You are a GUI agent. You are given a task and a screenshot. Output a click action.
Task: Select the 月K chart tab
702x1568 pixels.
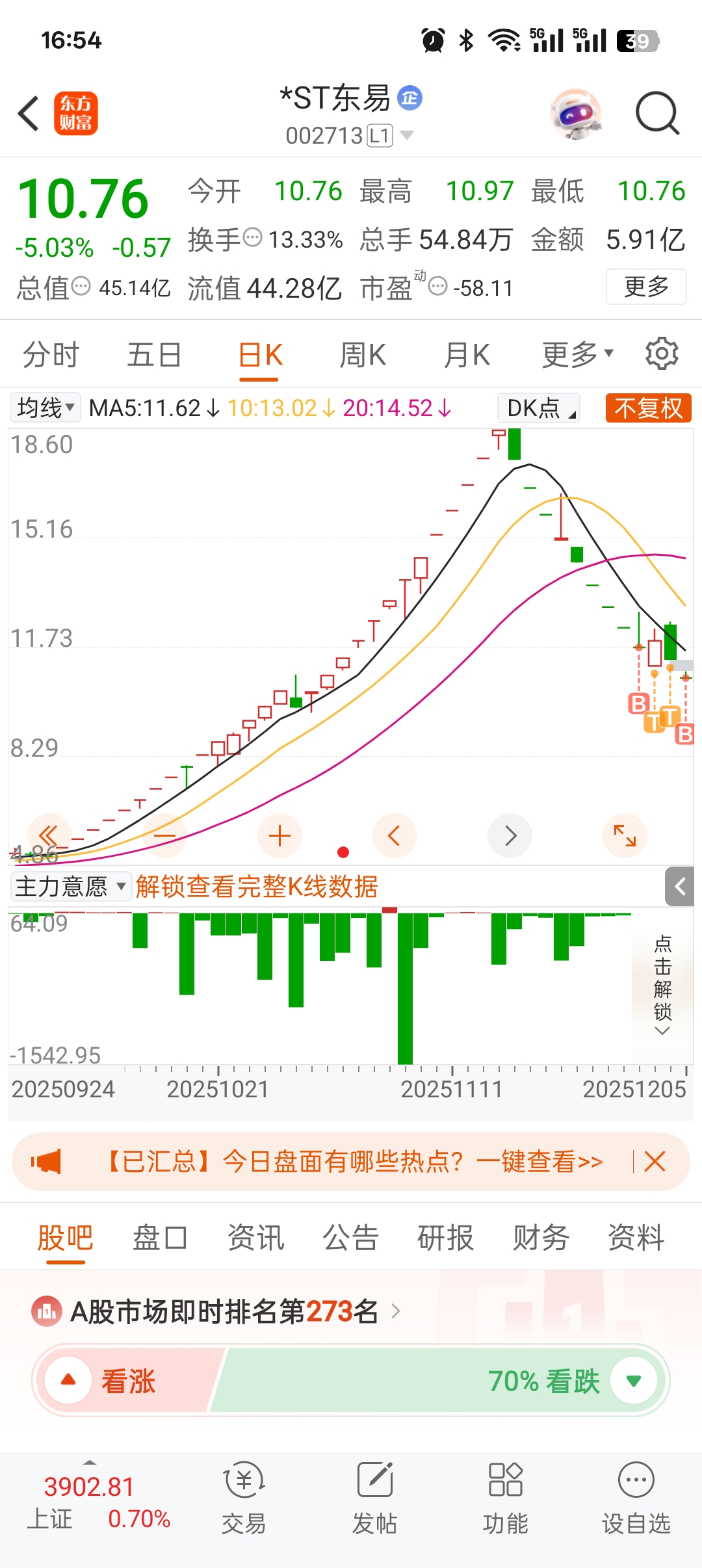point(467,355)
